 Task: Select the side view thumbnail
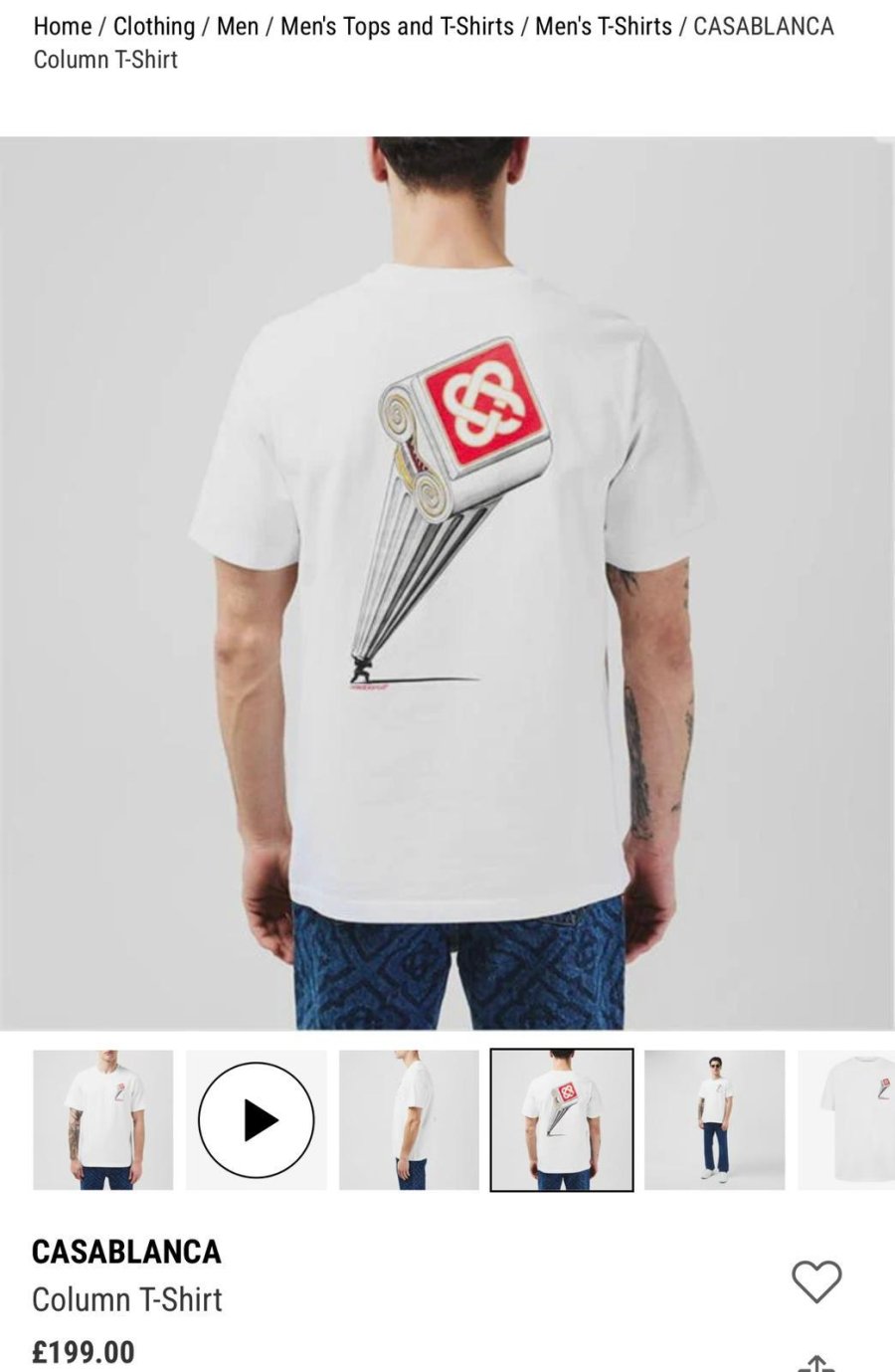pyautogui.click(x=409, y=1120)
